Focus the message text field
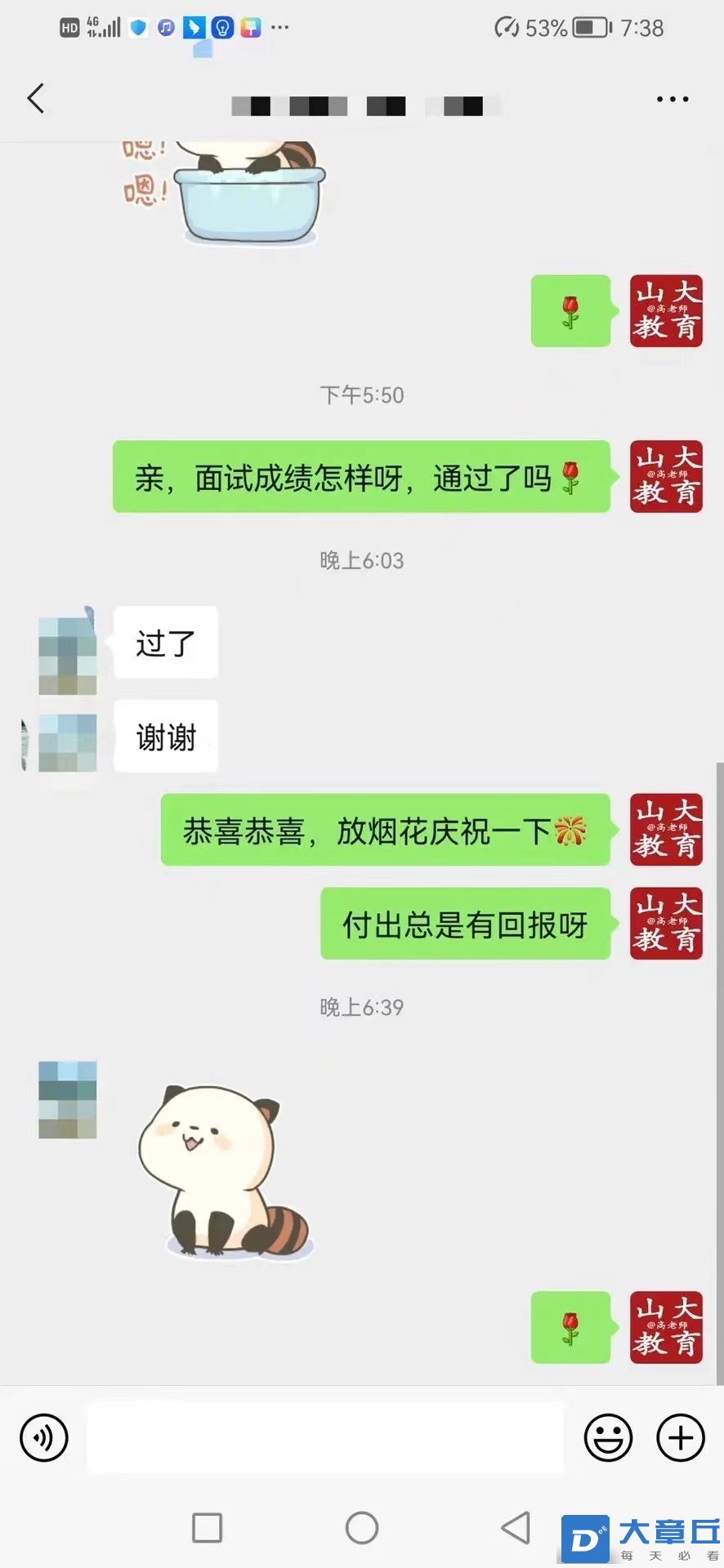This screenshot has width=724, height=1568. click(325, 1437)
